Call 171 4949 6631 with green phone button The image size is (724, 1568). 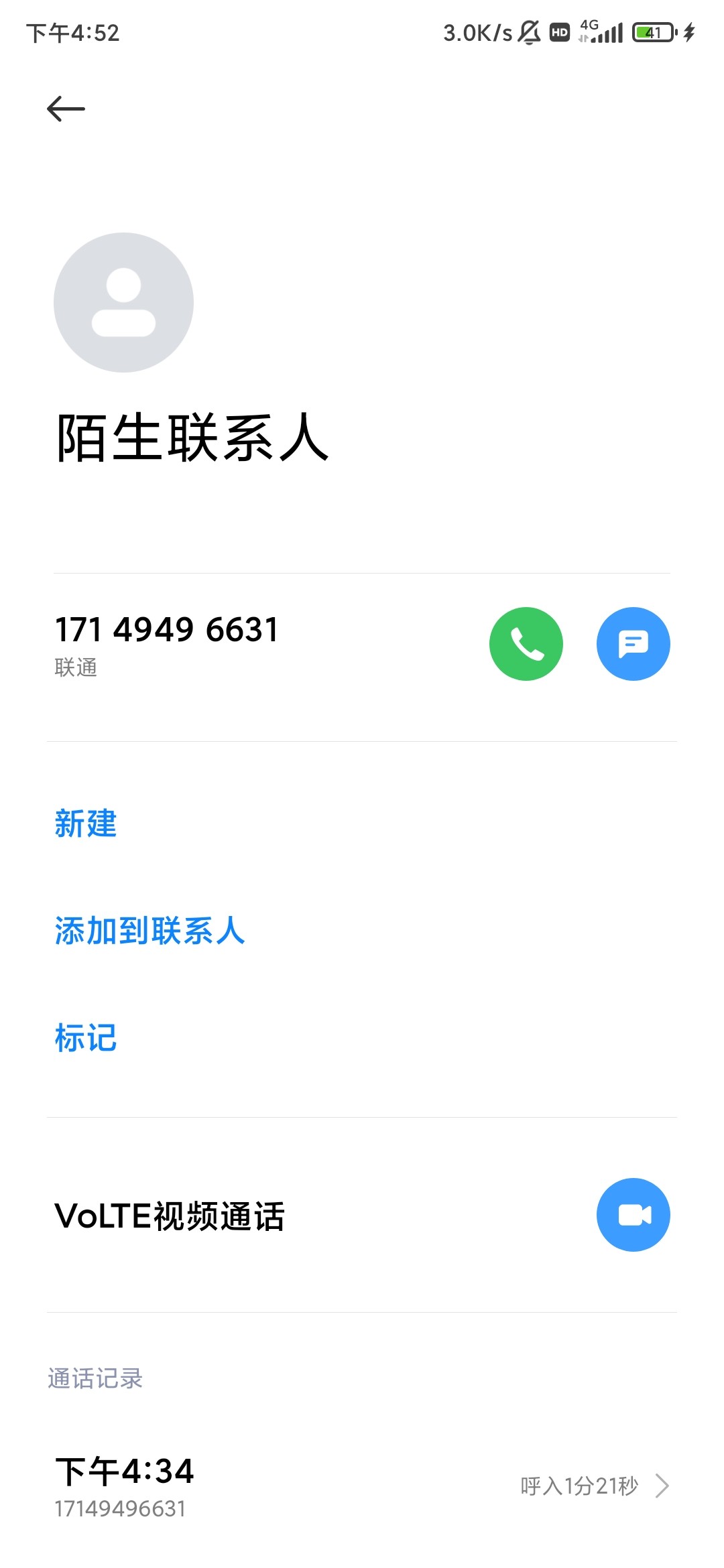[x=526, y=643]
